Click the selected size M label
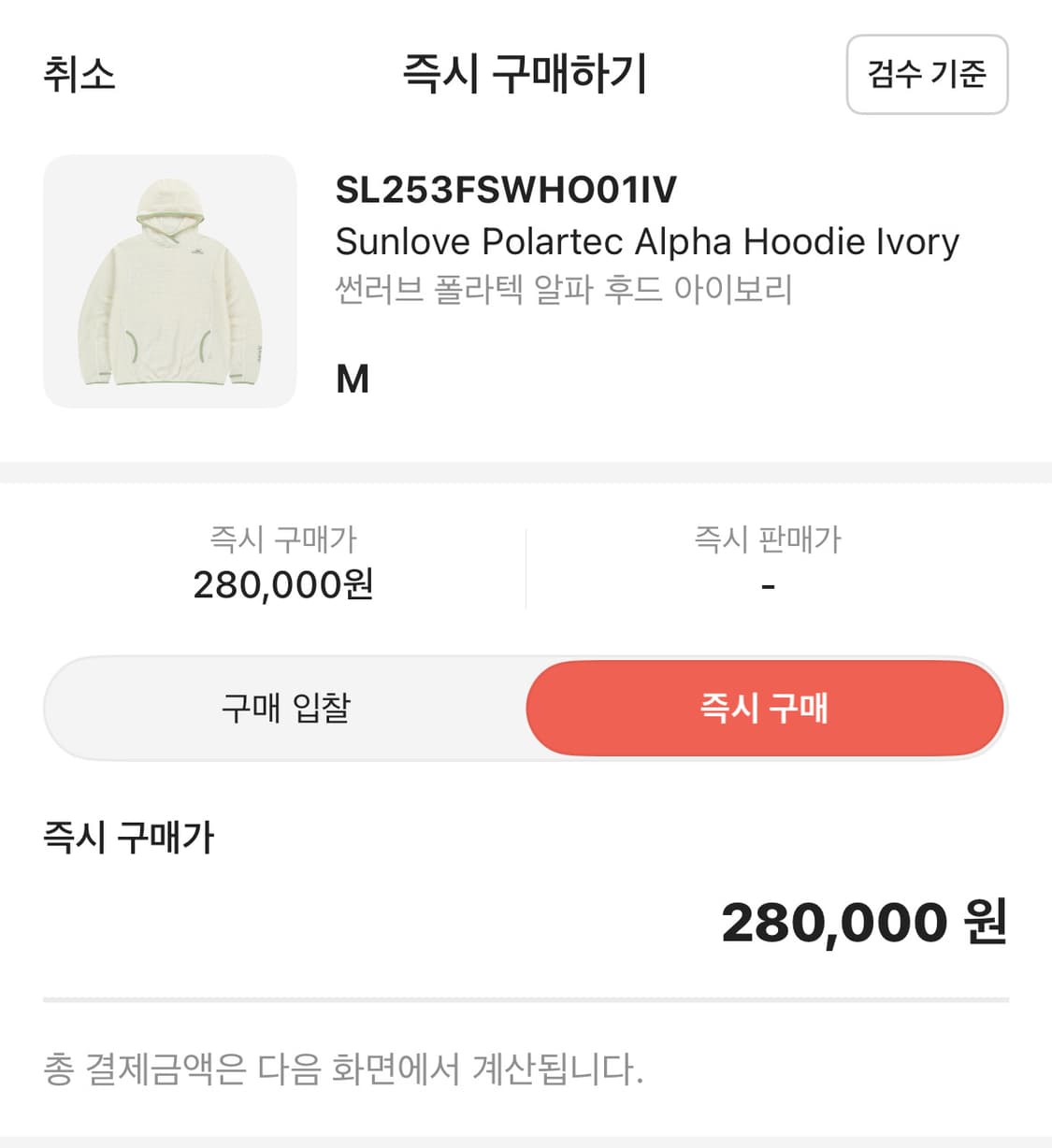This screenshot has width=1052, height=1148. tap(353, 378)
